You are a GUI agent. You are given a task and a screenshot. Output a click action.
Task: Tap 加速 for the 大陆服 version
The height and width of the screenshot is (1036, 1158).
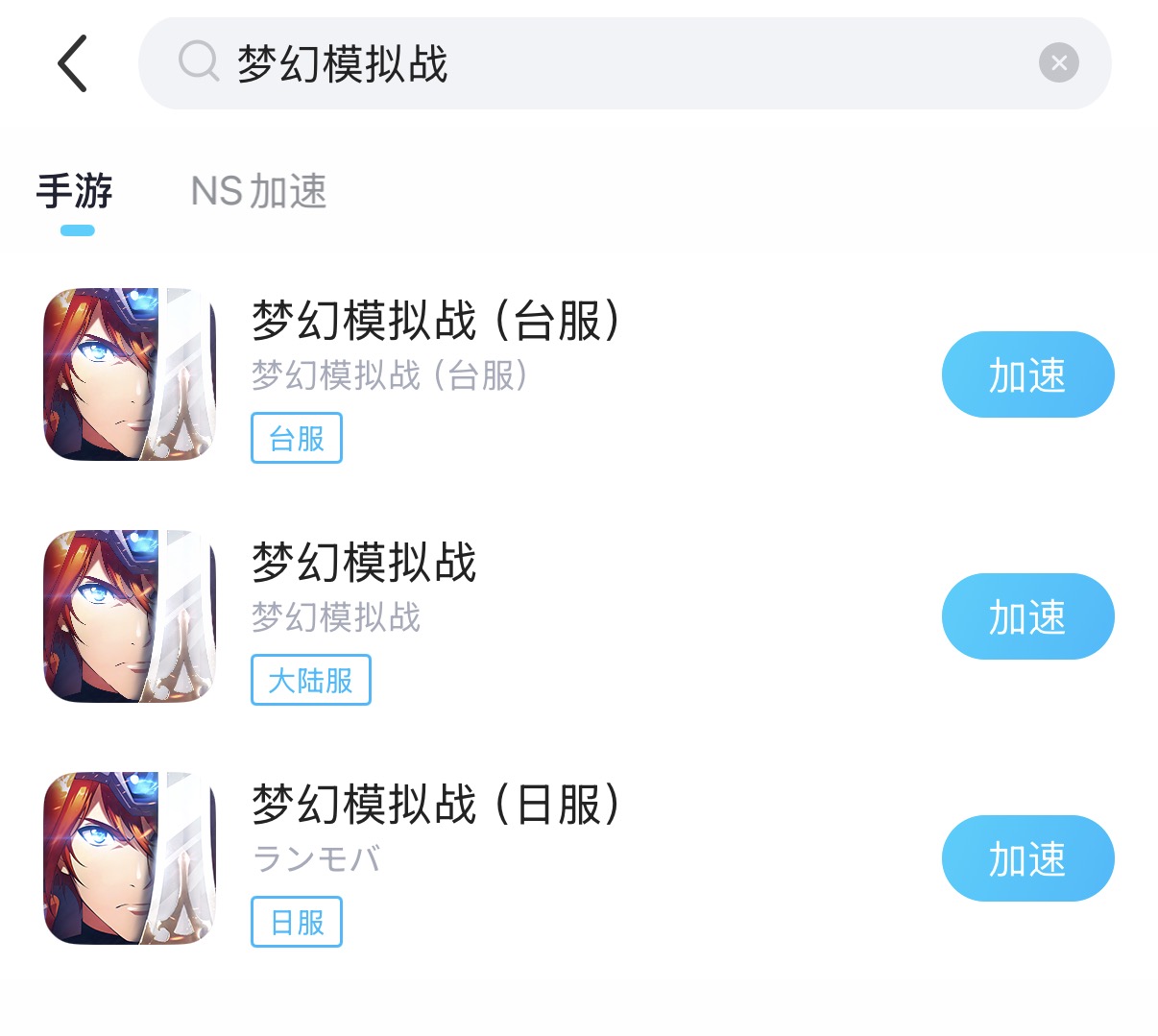[1026, 616]
